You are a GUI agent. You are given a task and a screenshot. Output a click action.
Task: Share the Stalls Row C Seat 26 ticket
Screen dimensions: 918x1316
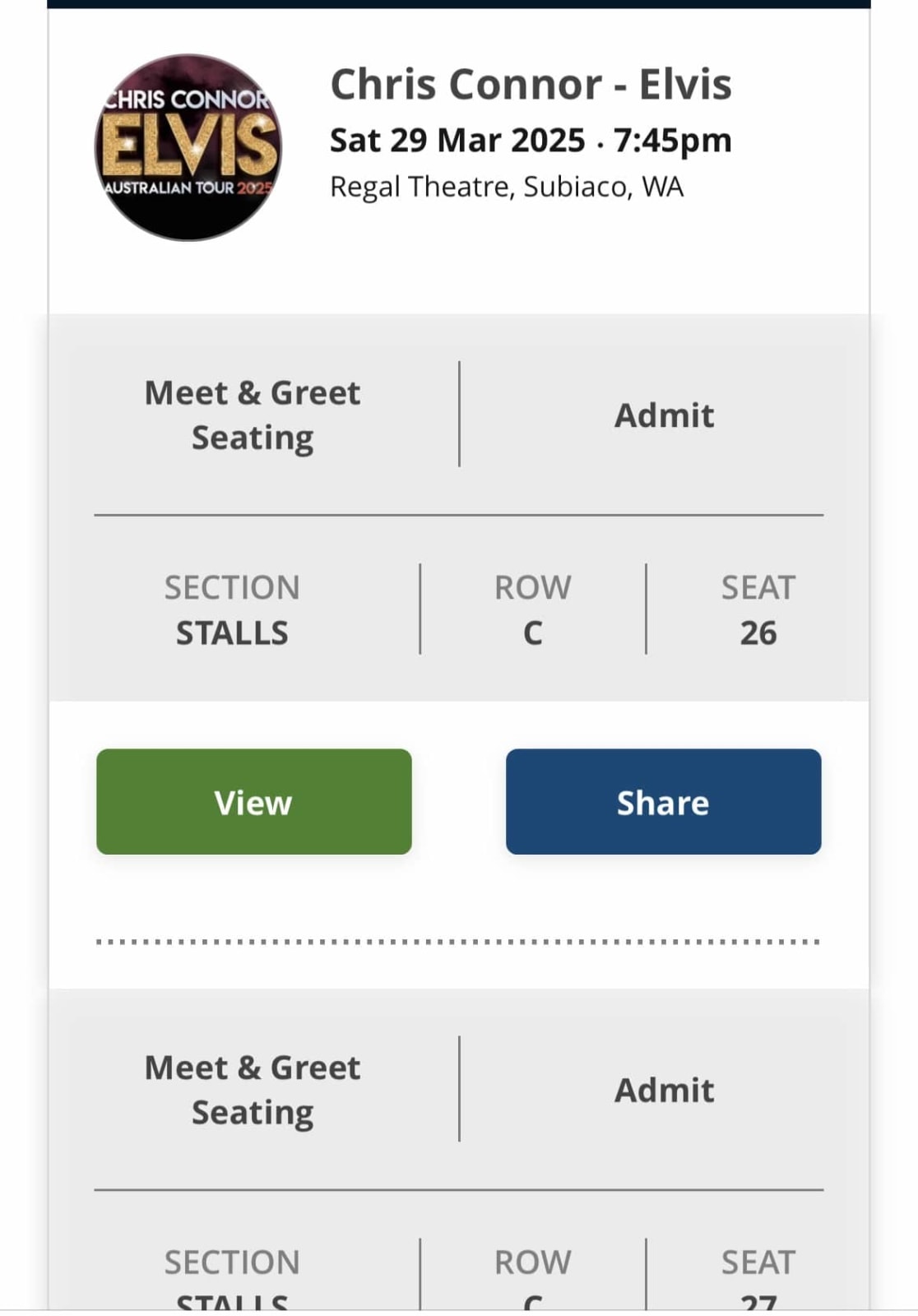coord(663,801)
